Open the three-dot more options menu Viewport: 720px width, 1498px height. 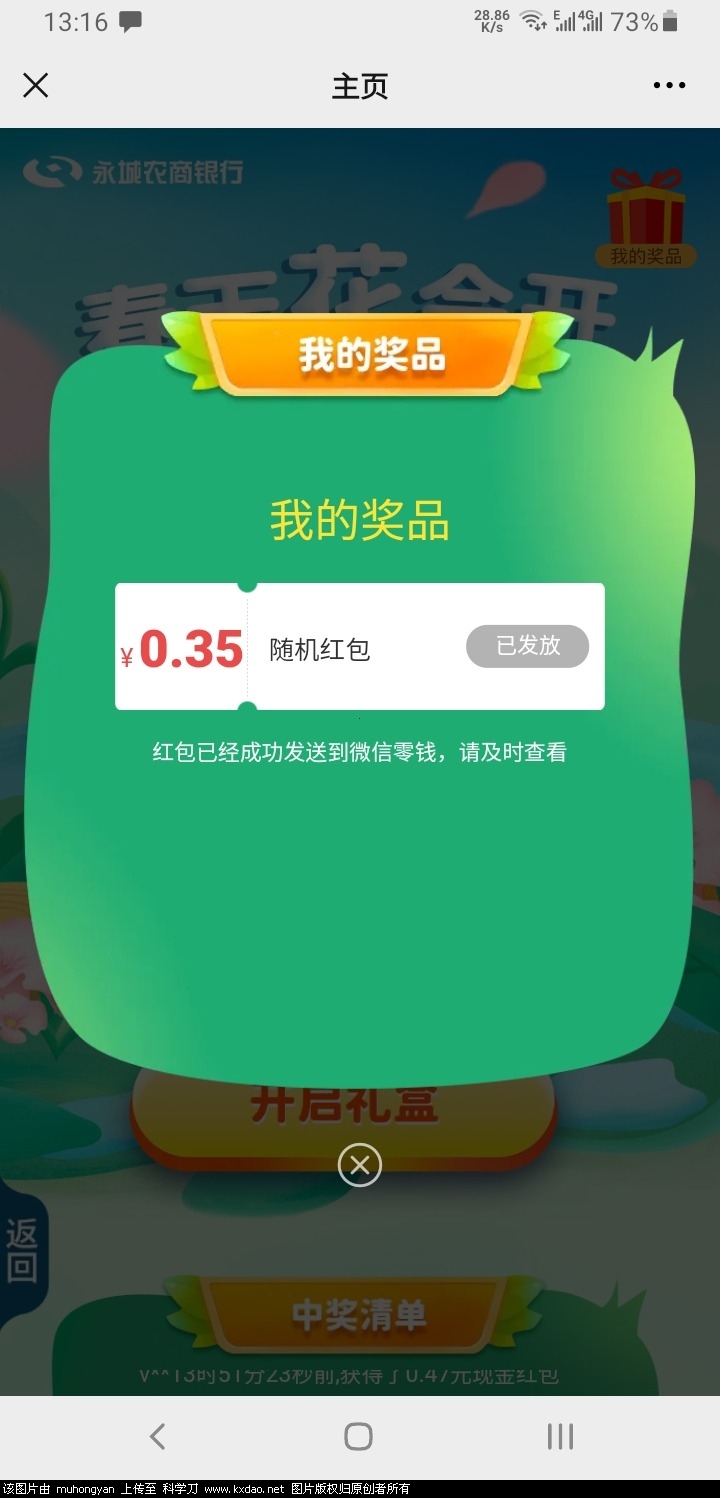(668, 85)
